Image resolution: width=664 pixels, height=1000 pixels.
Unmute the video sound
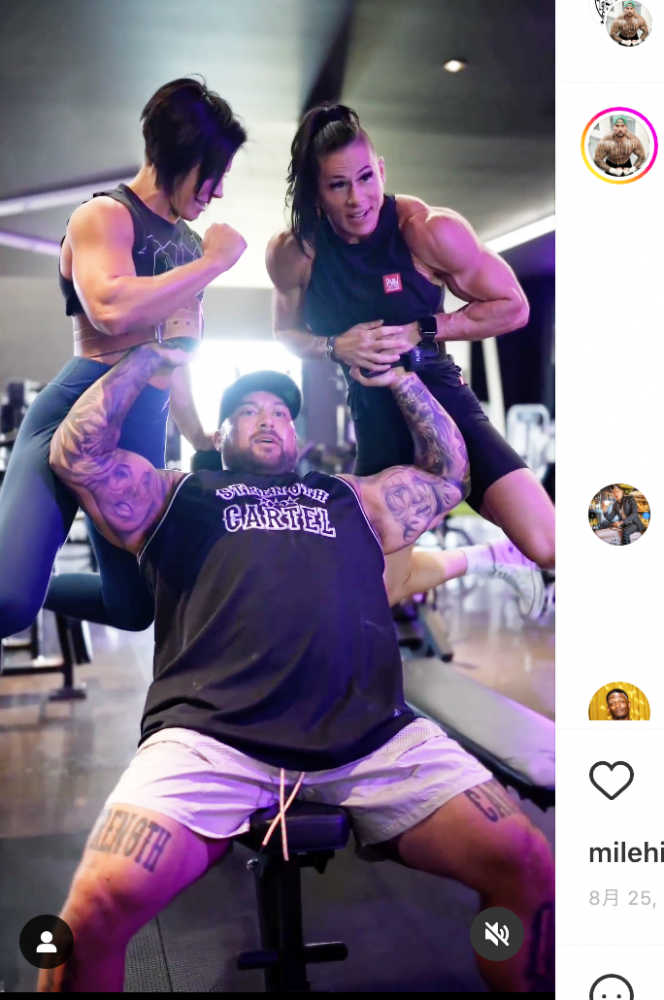tap(497, 934)
